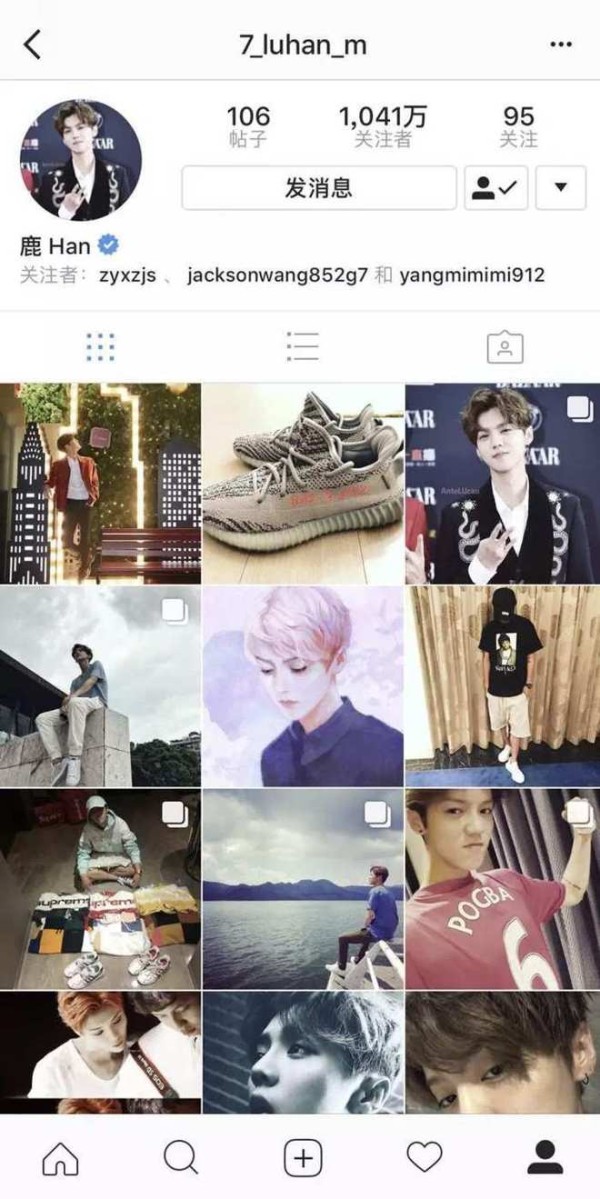Open jacksonwang852g7's profile link
Viewport: 600px width, 1199px height.
click(x=278, y=275)
